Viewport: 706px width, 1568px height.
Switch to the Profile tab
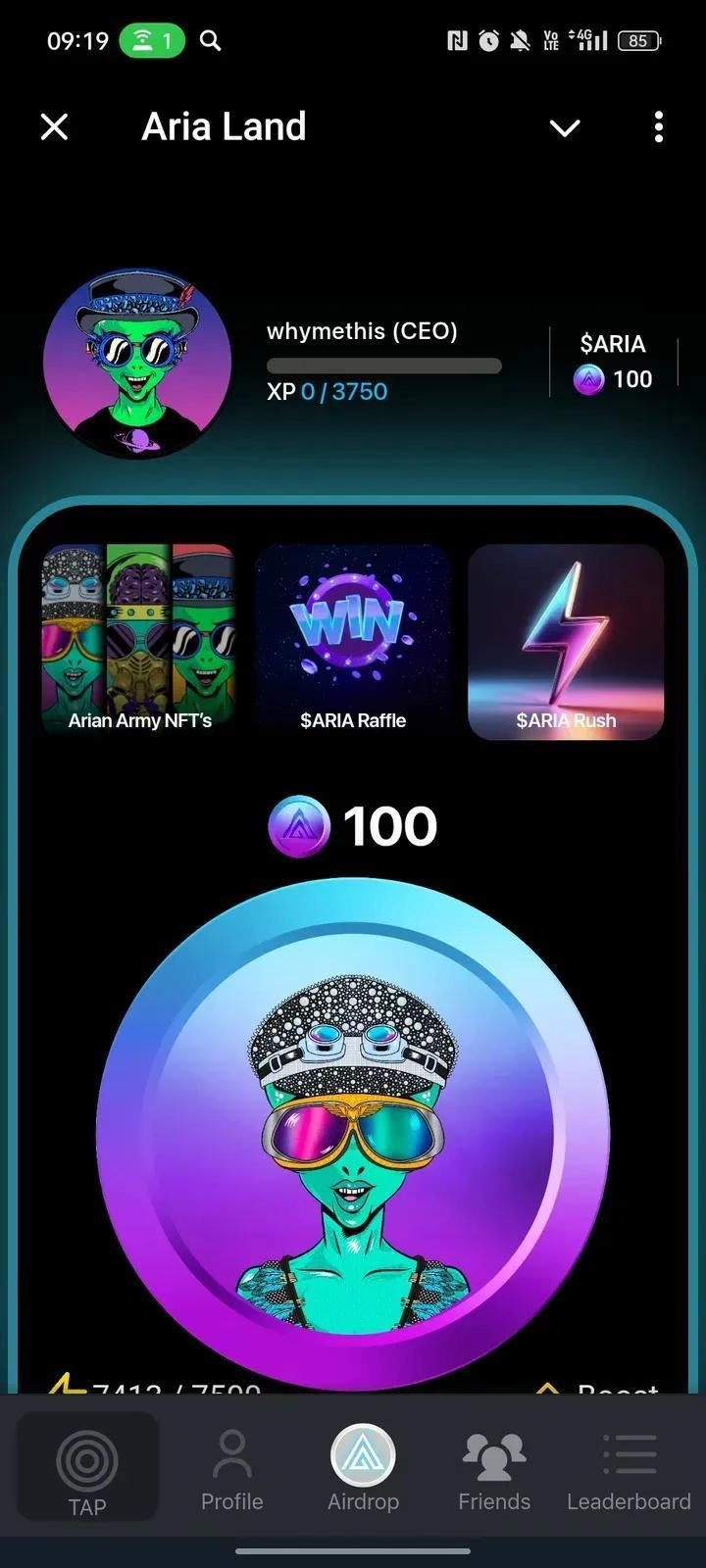231,1470
